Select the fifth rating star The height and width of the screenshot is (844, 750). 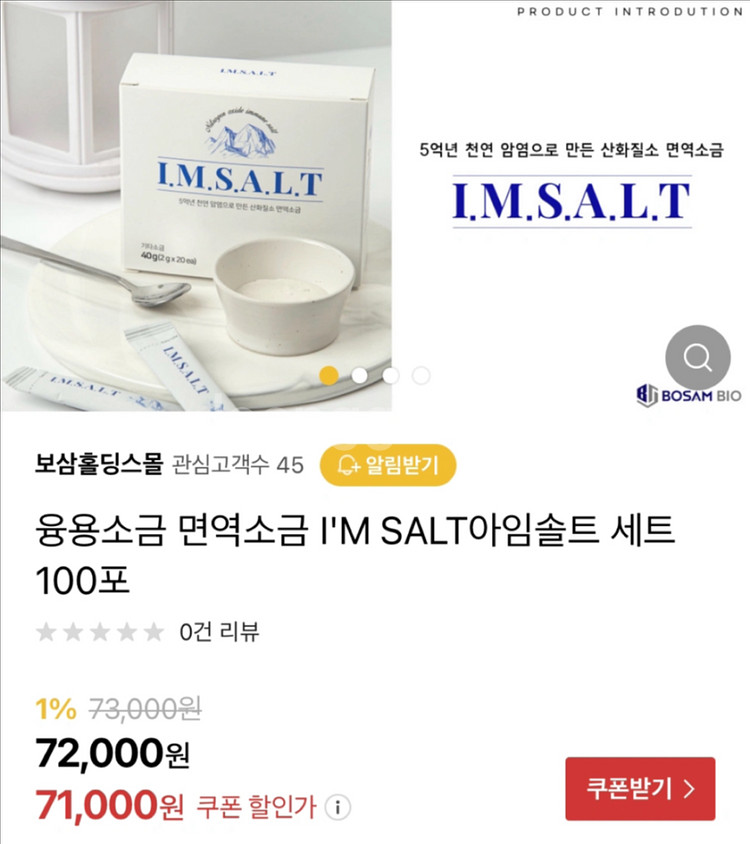click(x=149, y=632)
